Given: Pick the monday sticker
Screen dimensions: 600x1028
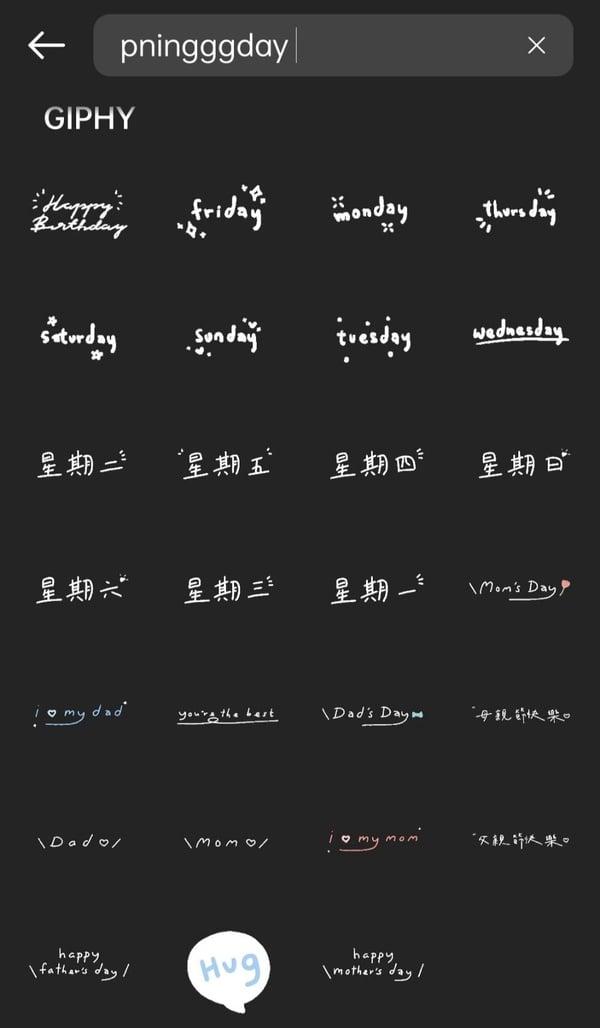Looking at the screenshot, I should pos(370,212).
